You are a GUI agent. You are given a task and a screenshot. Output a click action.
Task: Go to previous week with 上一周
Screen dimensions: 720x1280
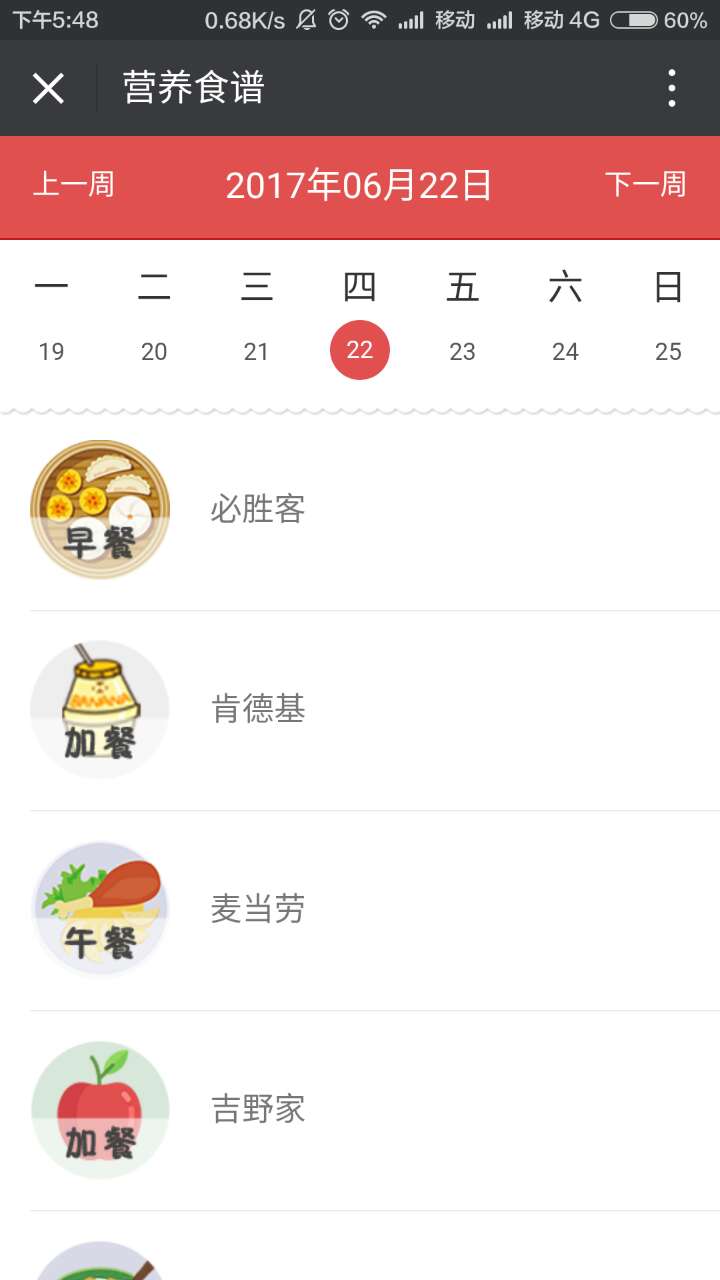click(x=74, y=185)
